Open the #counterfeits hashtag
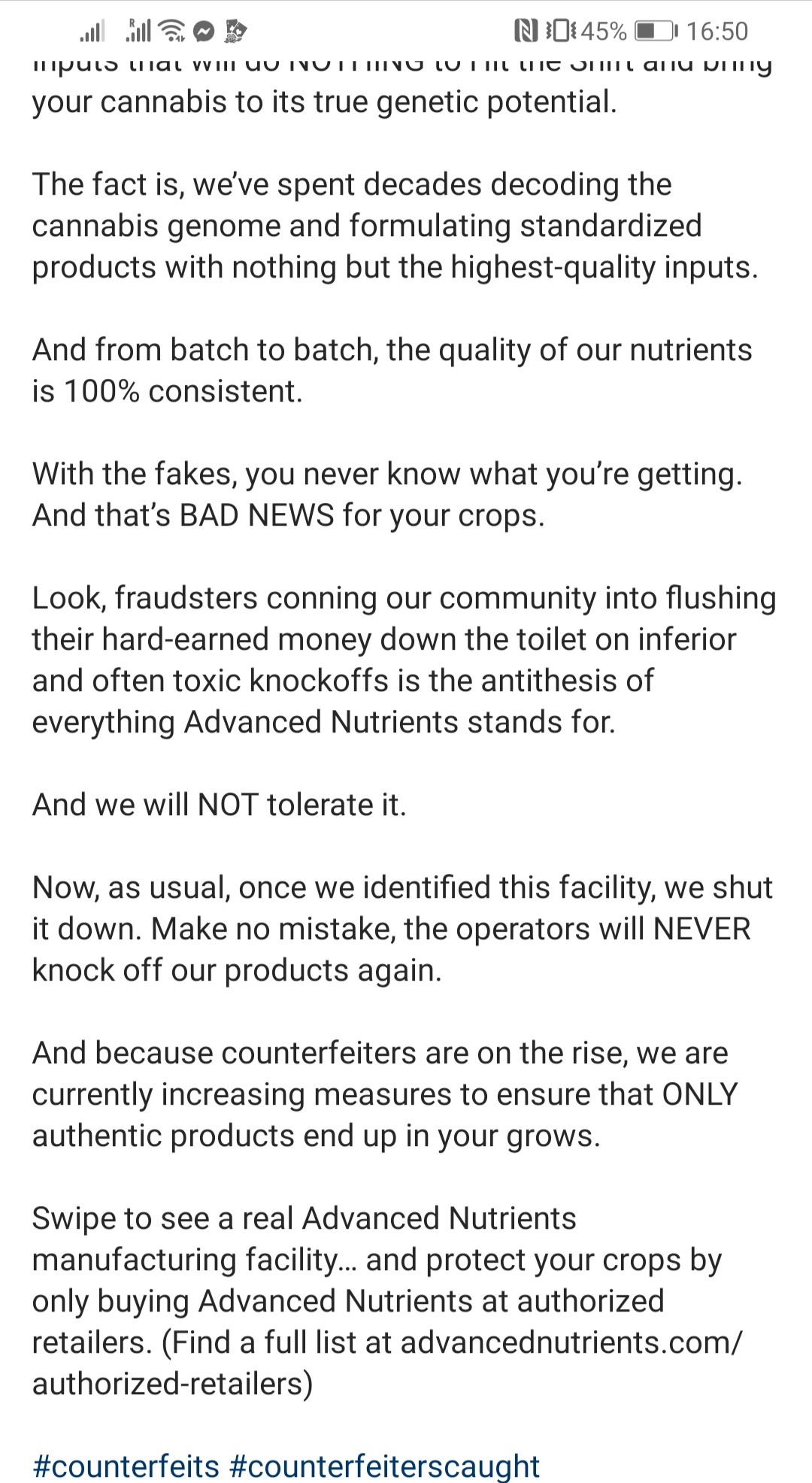 click(126, 1466)
